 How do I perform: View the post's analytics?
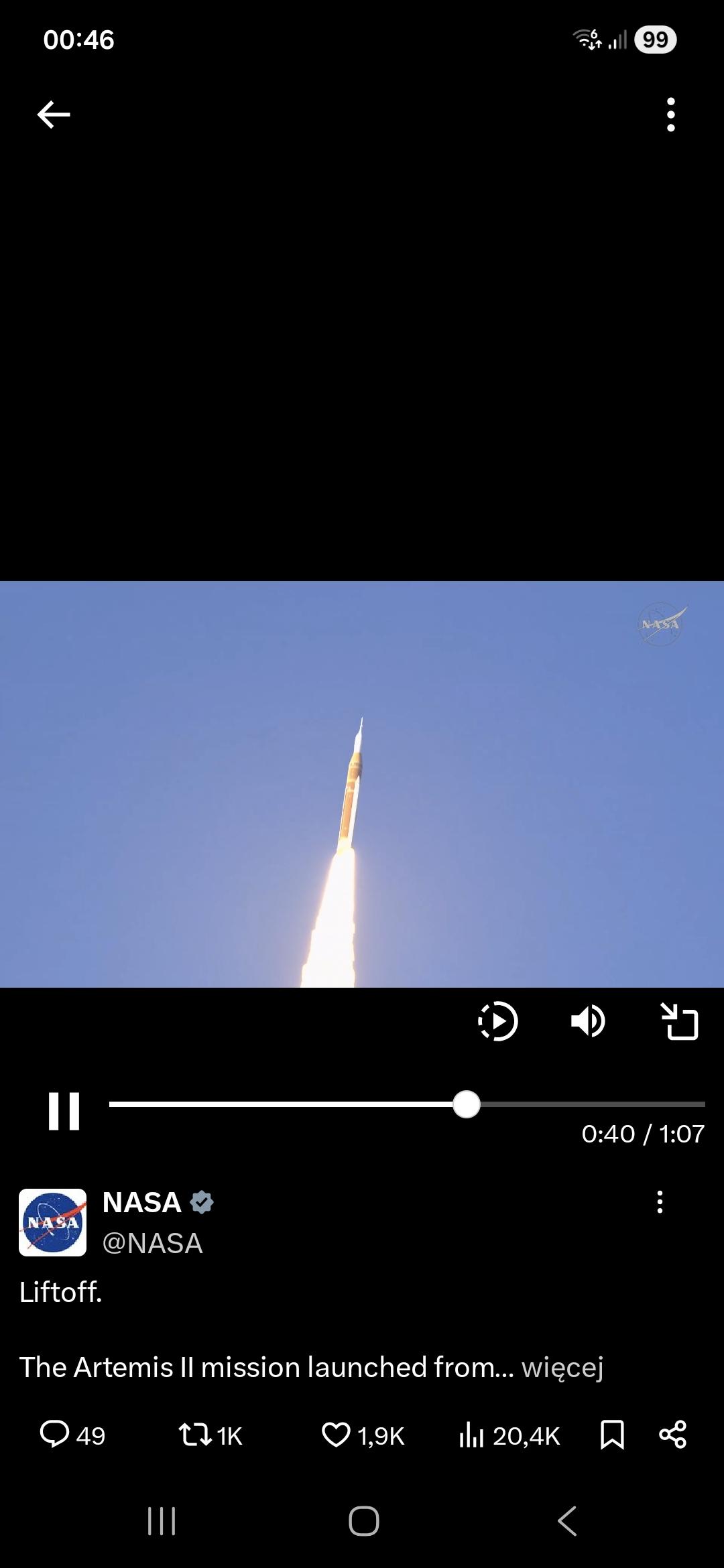pyautogui.click(x=471, y=1435)
